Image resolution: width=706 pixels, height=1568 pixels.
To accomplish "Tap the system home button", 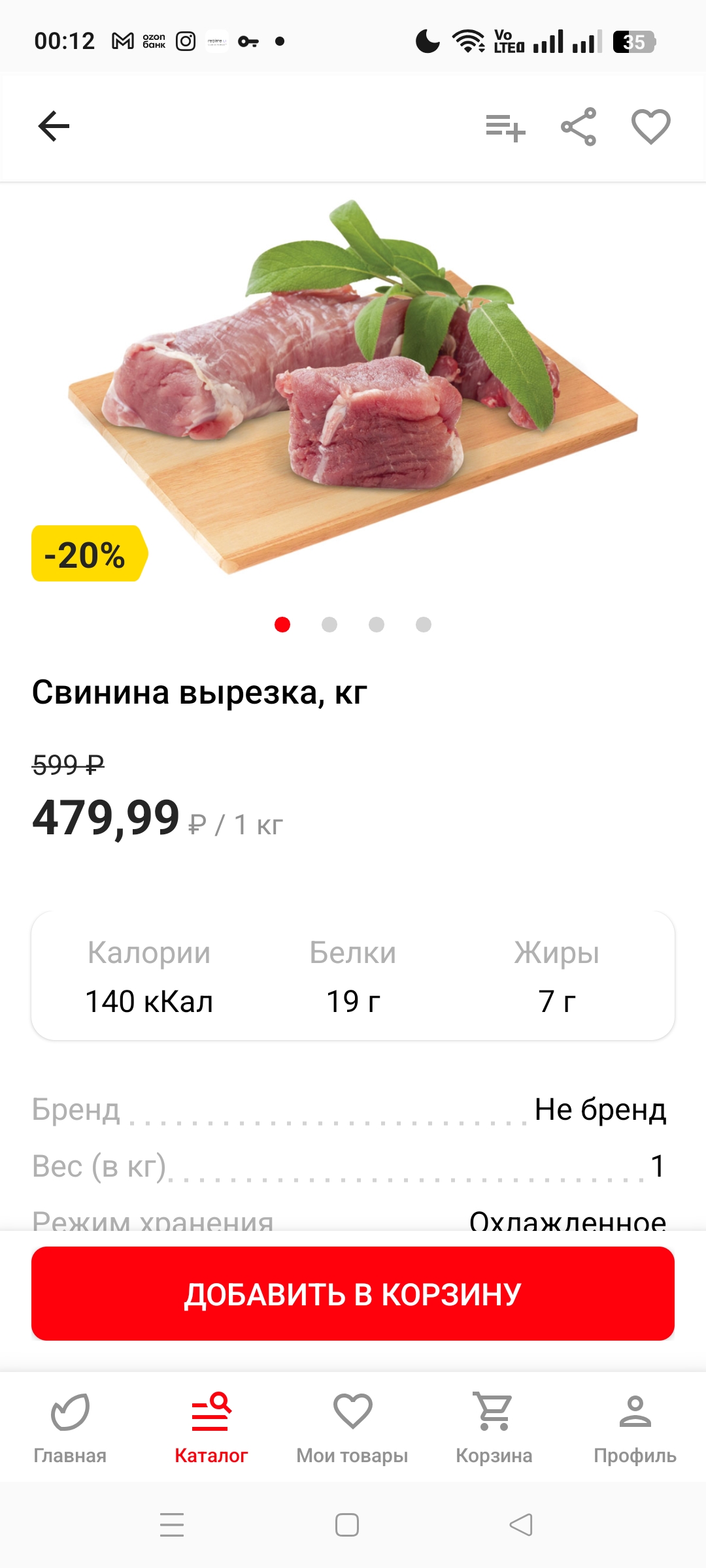I will point(347,1525).
